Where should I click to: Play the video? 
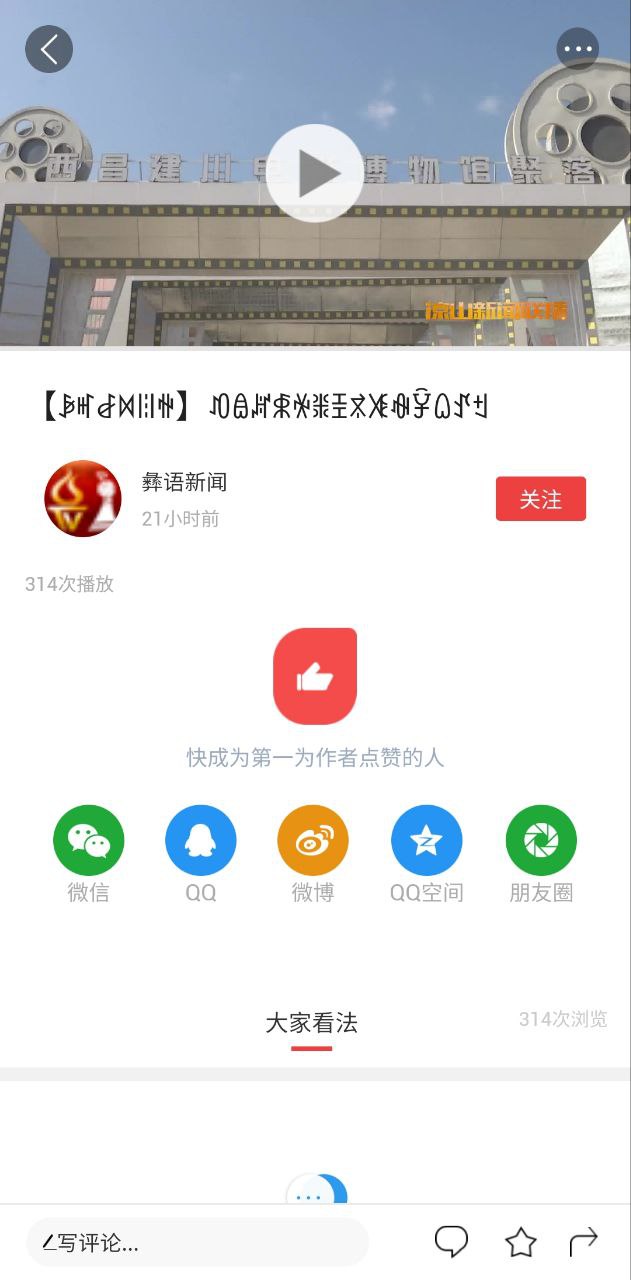click(315, 173)
